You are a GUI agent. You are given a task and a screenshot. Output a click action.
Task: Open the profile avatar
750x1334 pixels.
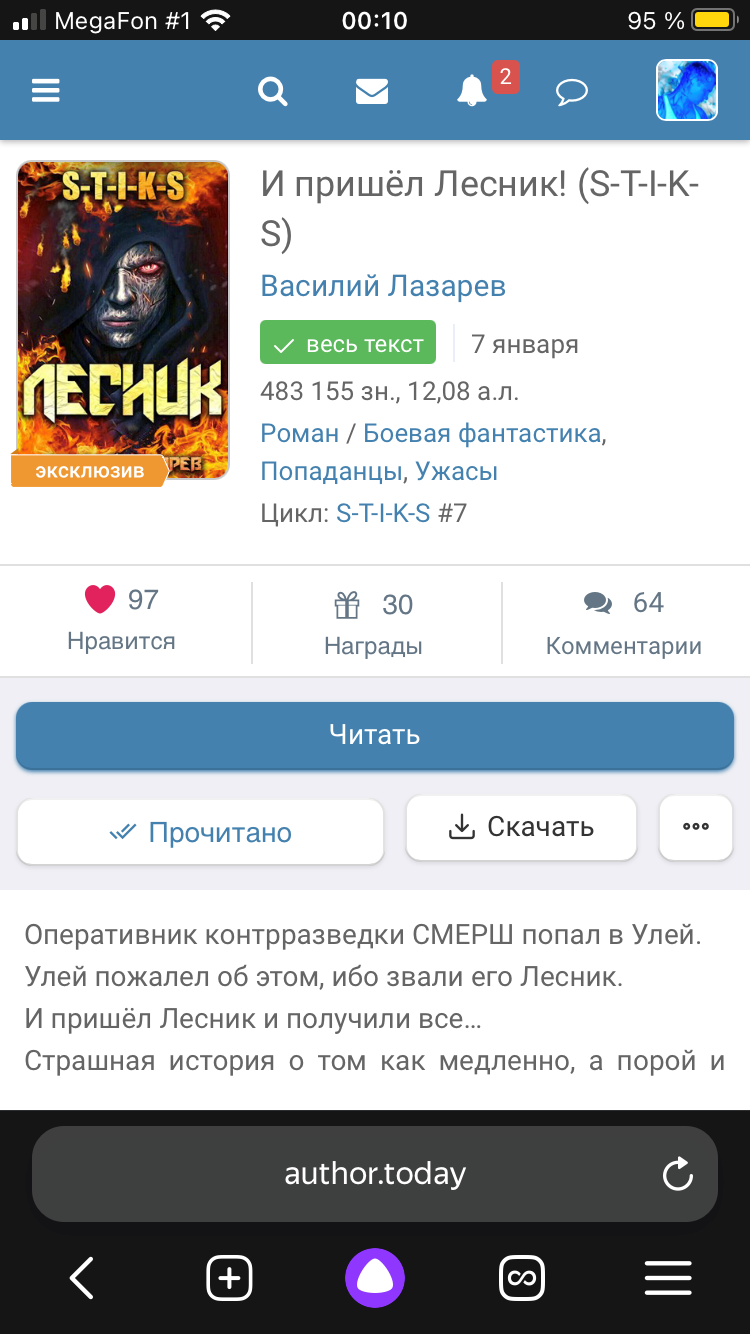pos(686,91)
